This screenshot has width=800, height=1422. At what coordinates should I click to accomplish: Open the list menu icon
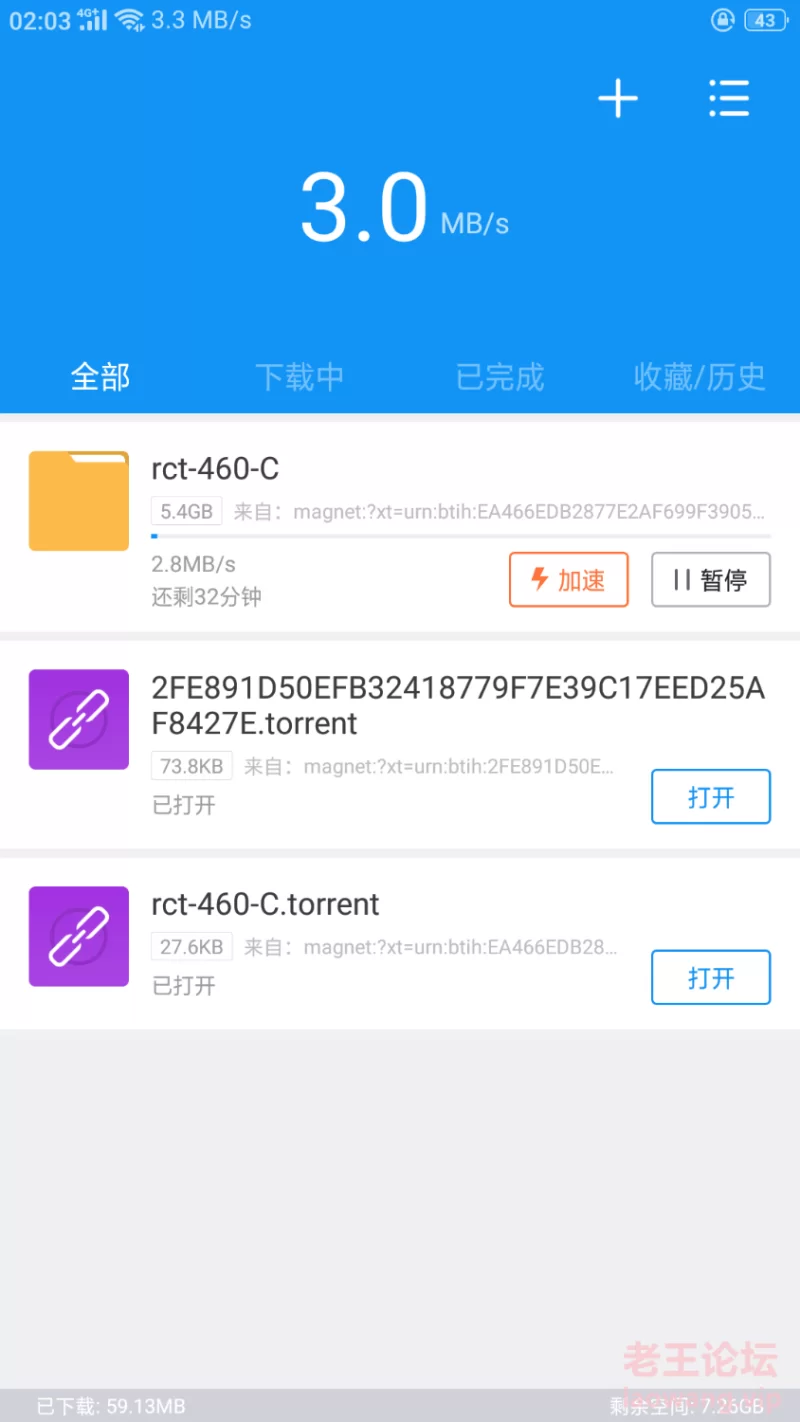coord(729,98)
